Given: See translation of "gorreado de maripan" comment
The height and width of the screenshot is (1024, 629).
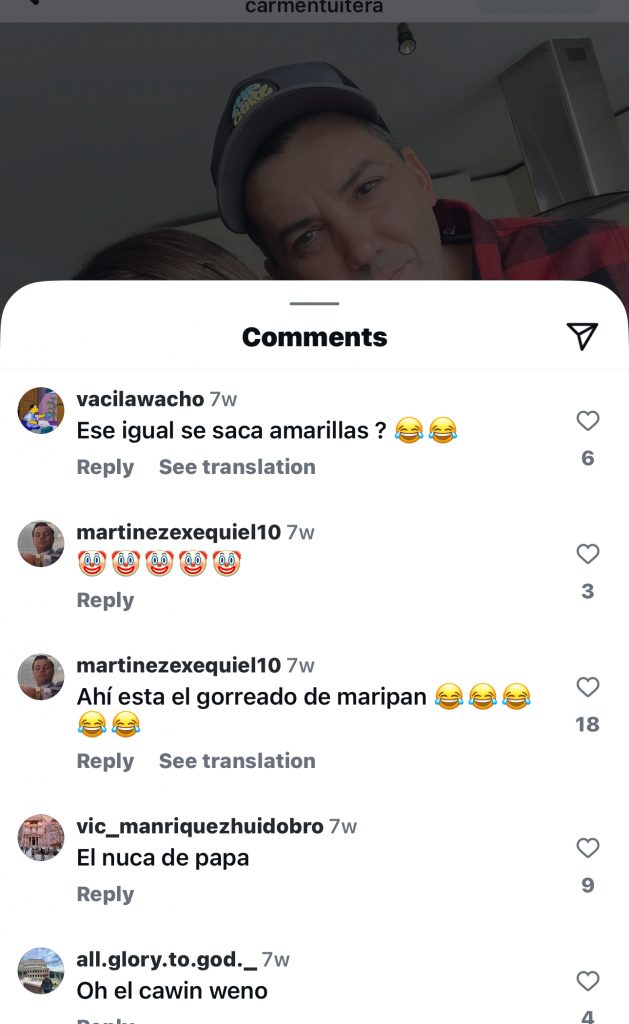Looking at the screenshot, I should (237, 761).
